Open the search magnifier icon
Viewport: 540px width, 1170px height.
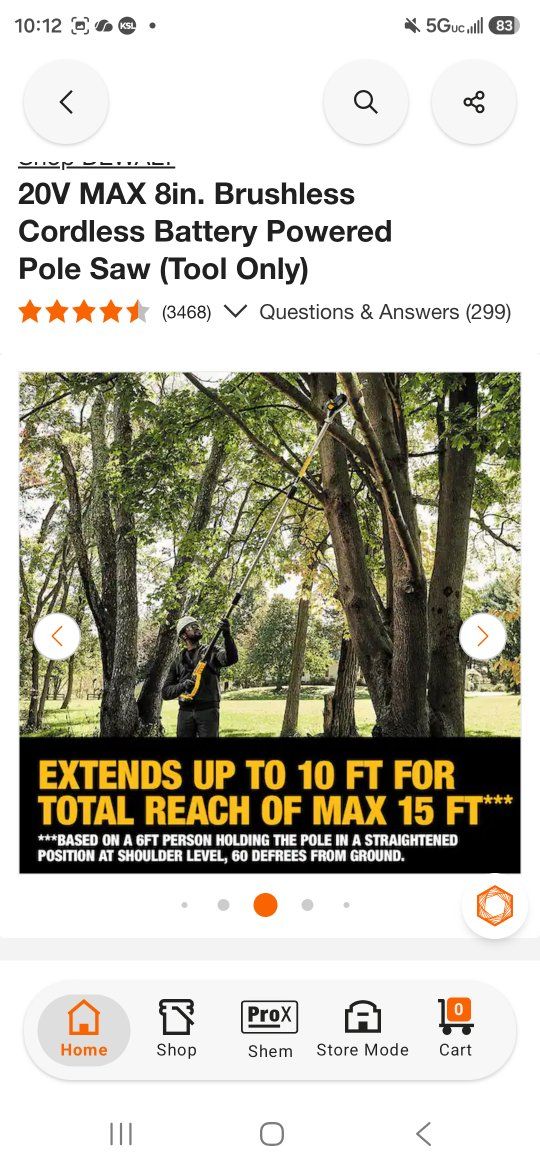[365, 101]
